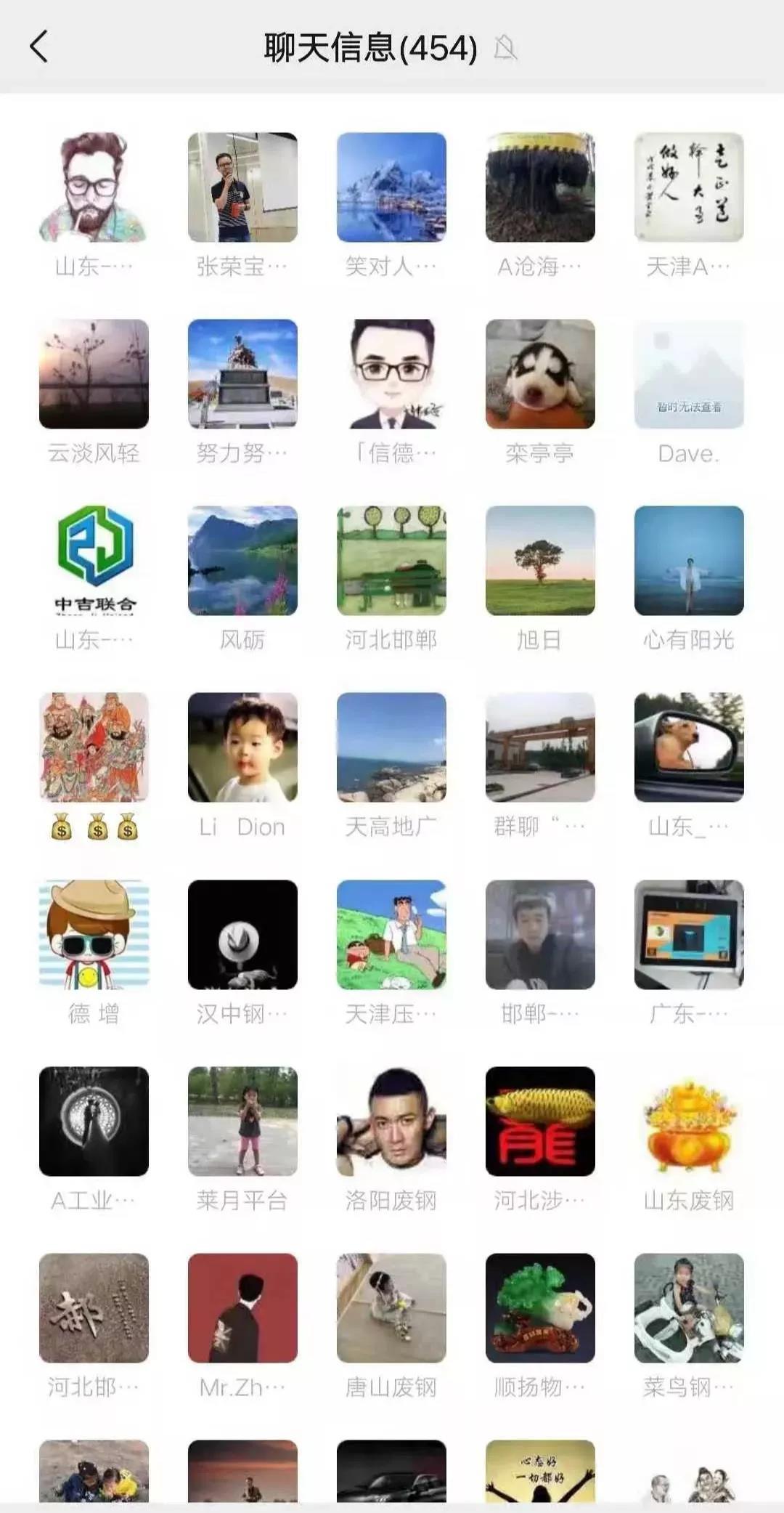The width and height of the screenshot is (784, 1513).
Task: Open member 德增's profile
Action: tap(94, 935)
